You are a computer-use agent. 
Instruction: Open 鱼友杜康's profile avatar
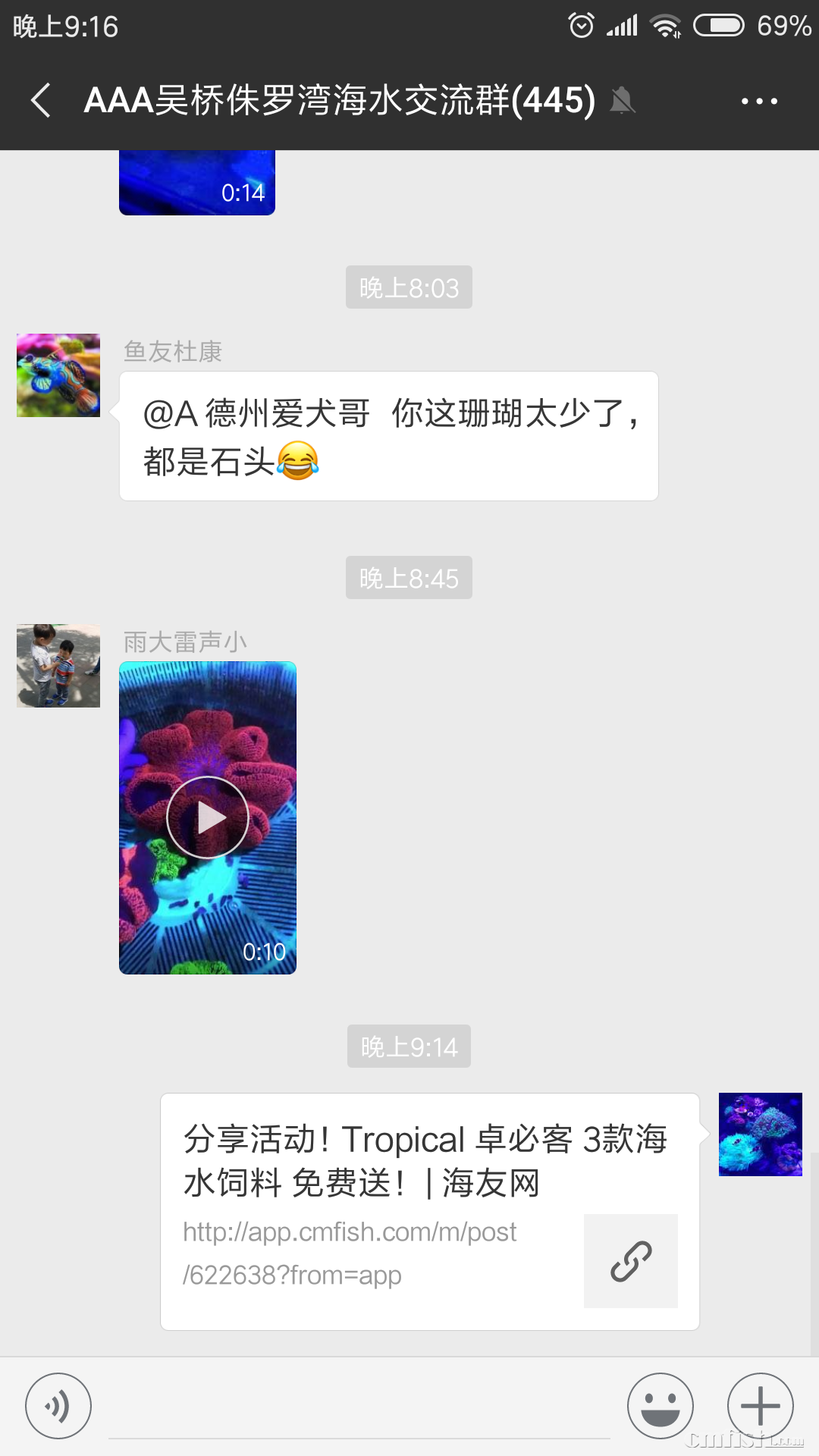58,375
